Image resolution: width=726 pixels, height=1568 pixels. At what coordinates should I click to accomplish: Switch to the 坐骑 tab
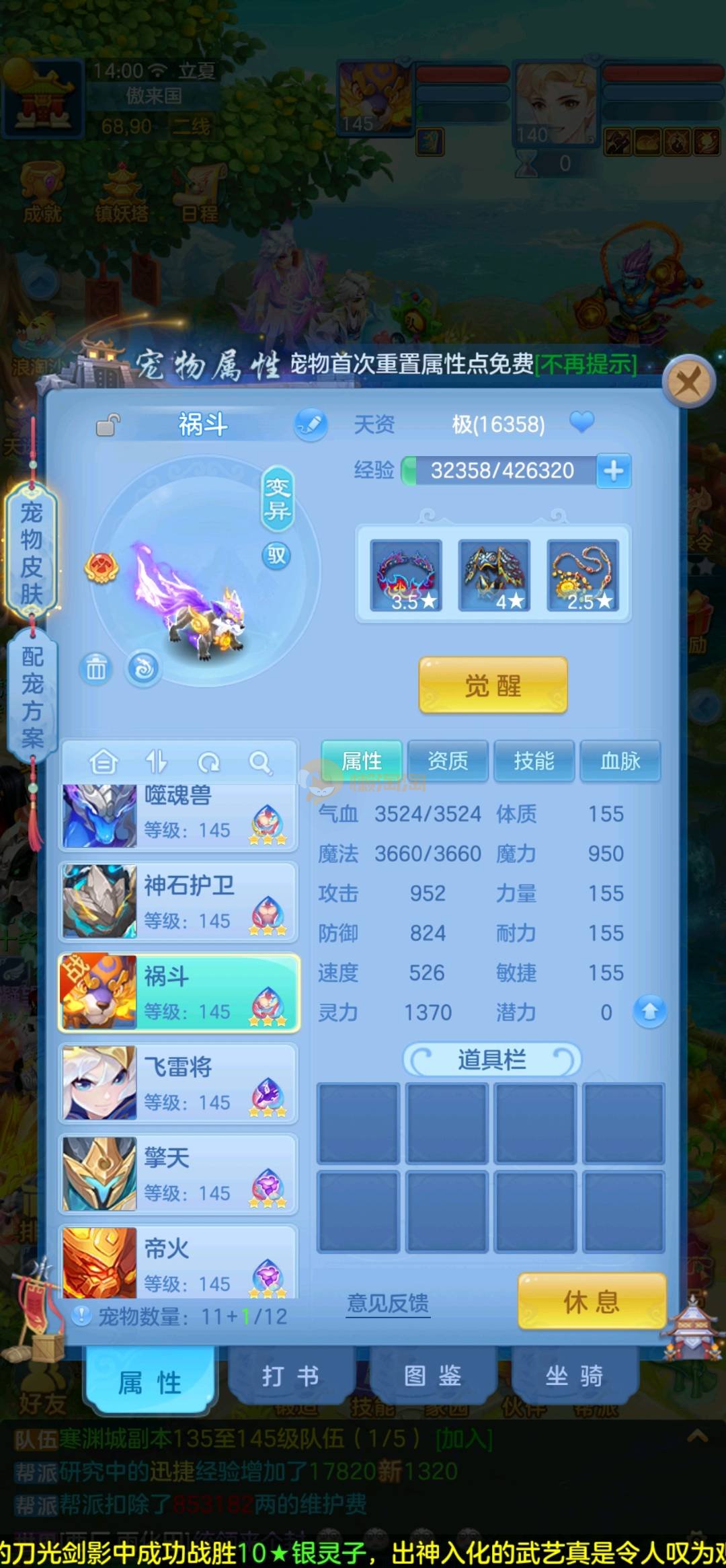[x=574, y=1376]
